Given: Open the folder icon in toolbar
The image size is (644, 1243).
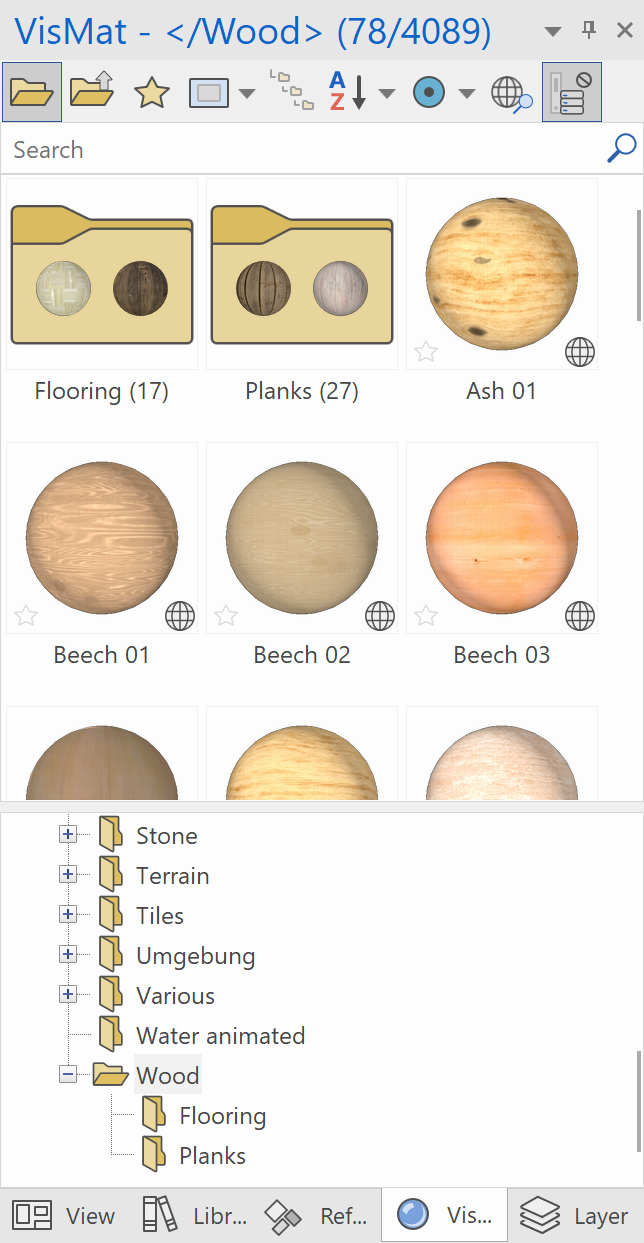Looking at the screenshot, I should [x=32, y=92].
